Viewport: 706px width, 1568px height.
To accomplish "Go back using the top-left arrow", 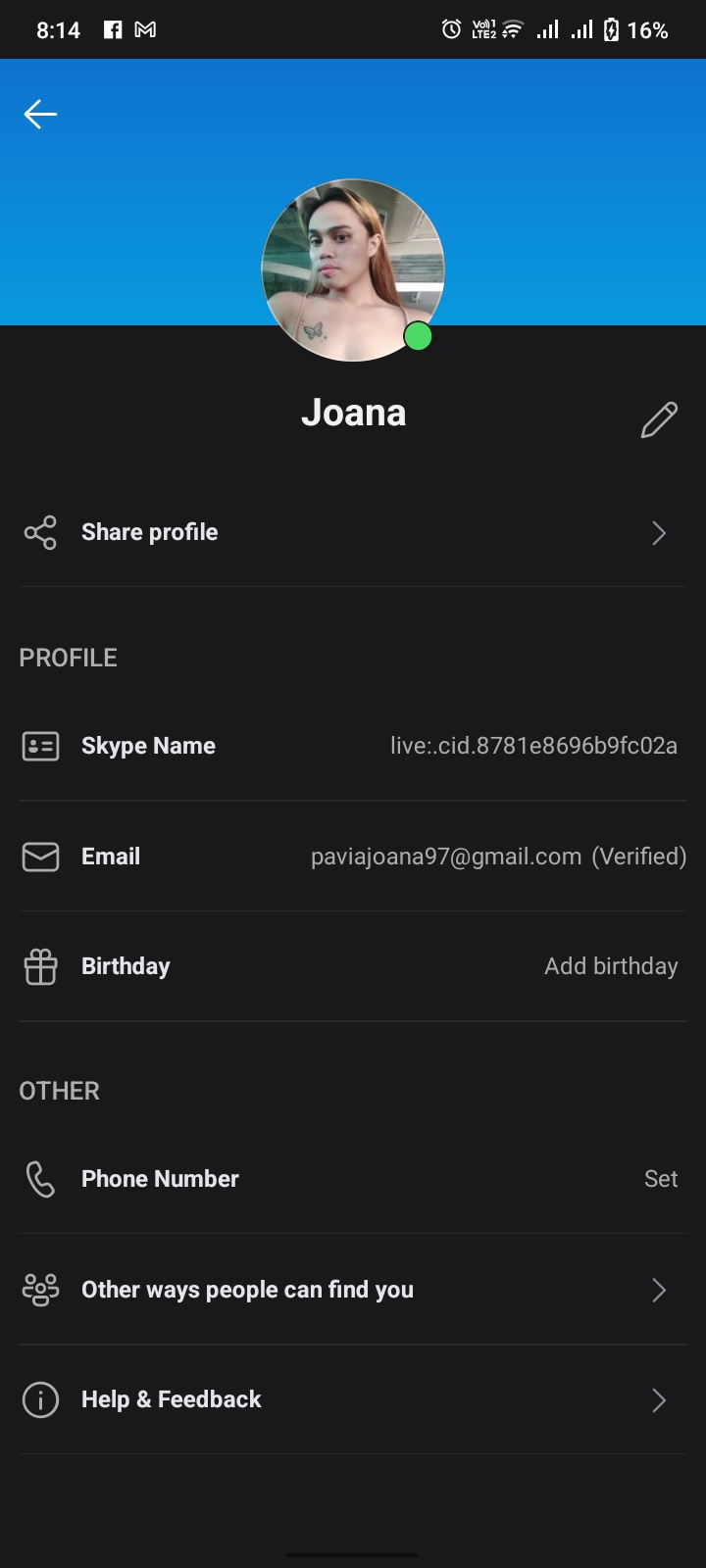I will tap(40, 115).
